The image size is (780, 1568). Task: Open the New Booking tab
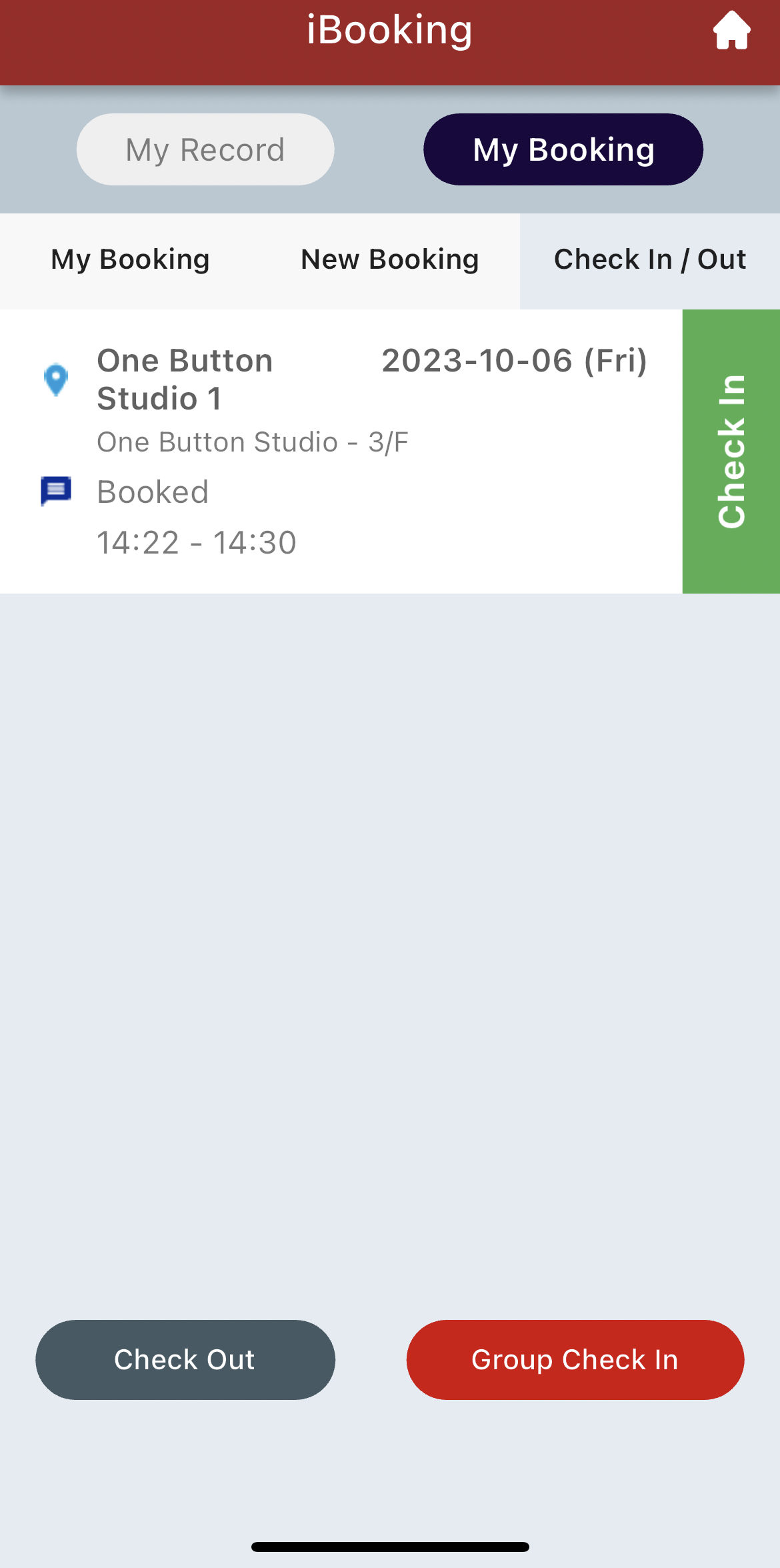pos(390,260)
